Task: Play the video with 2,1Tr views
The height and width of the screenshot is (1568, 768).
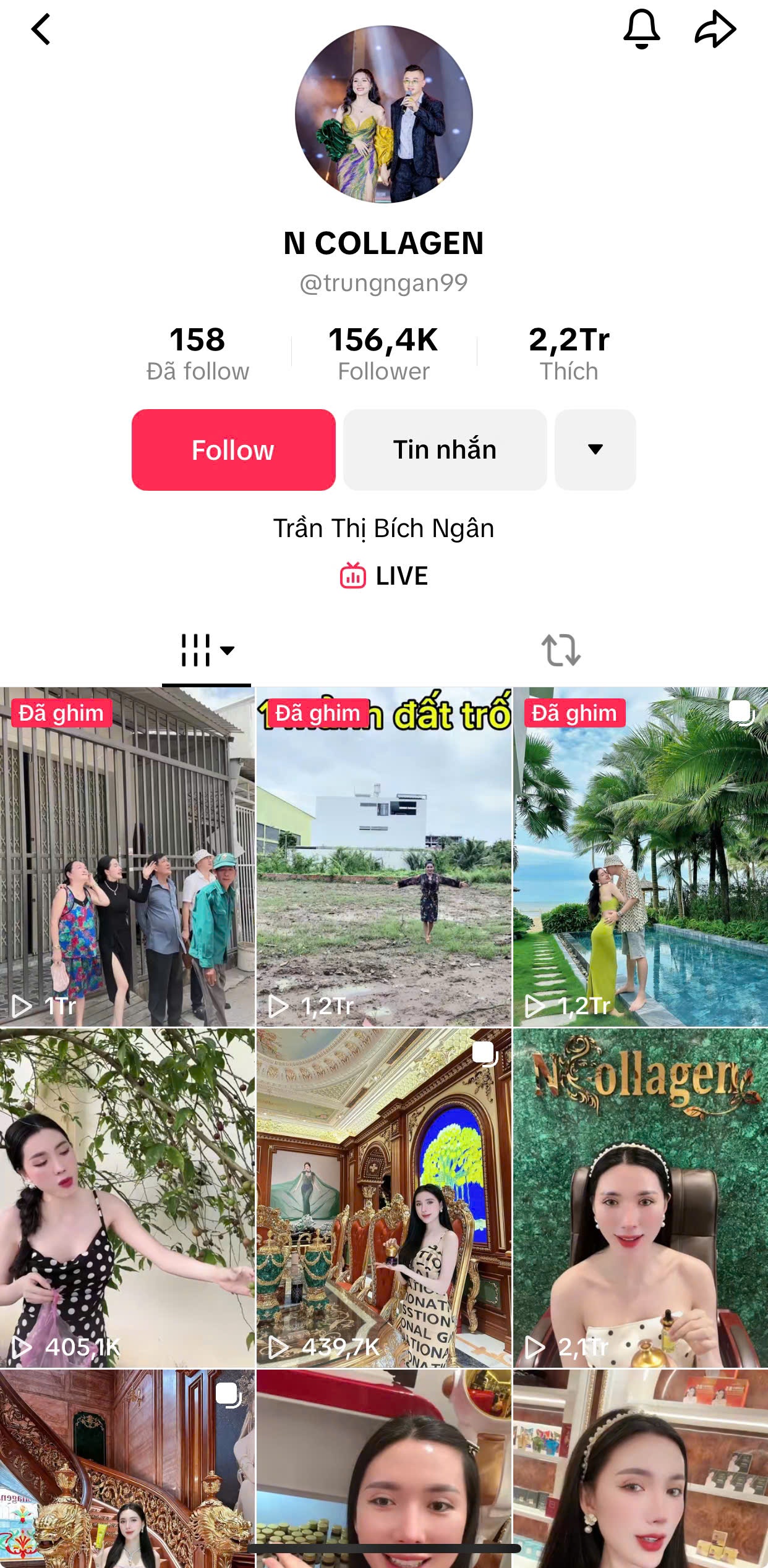Action: point(641,1198)
